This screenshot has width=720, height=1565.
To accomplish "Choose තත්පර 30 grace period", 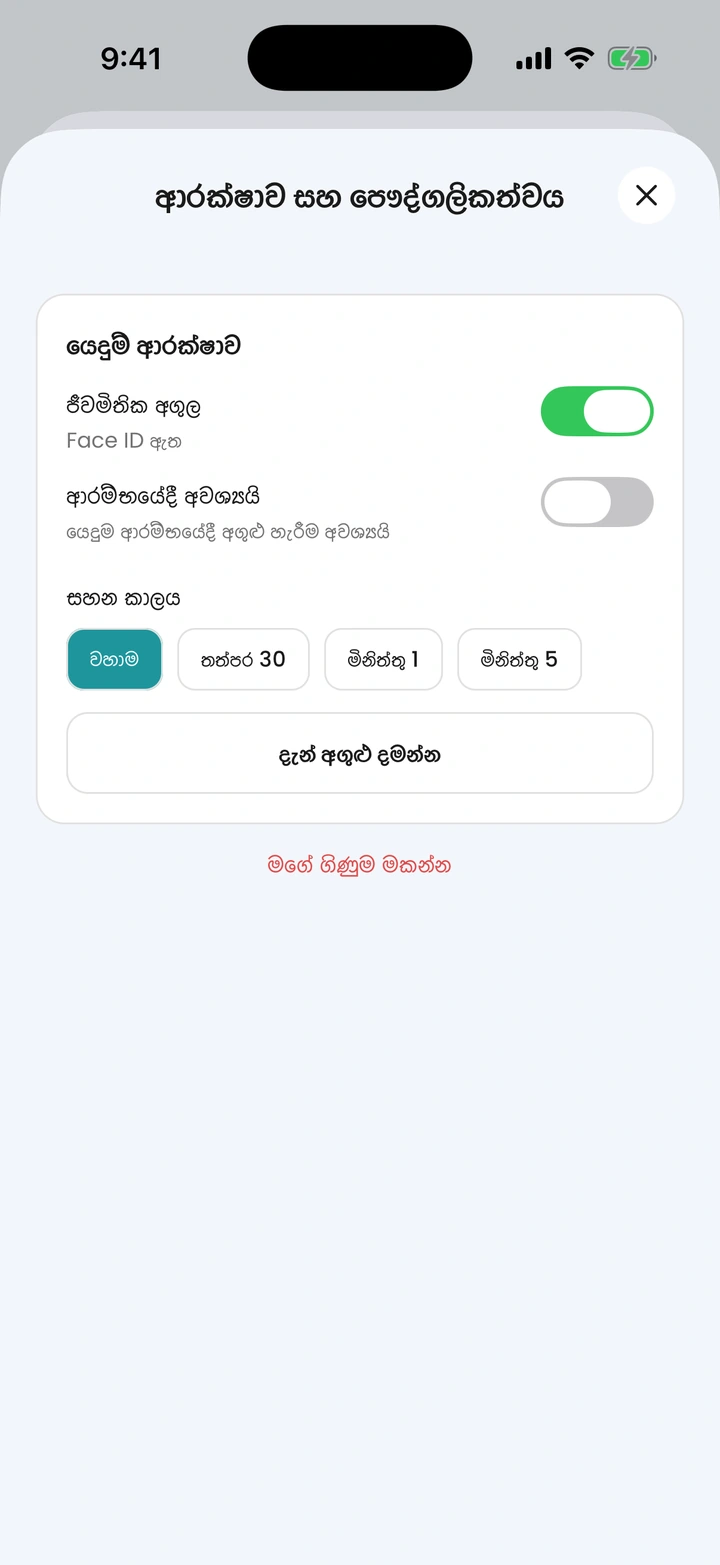I will click(x=243, y=659).
